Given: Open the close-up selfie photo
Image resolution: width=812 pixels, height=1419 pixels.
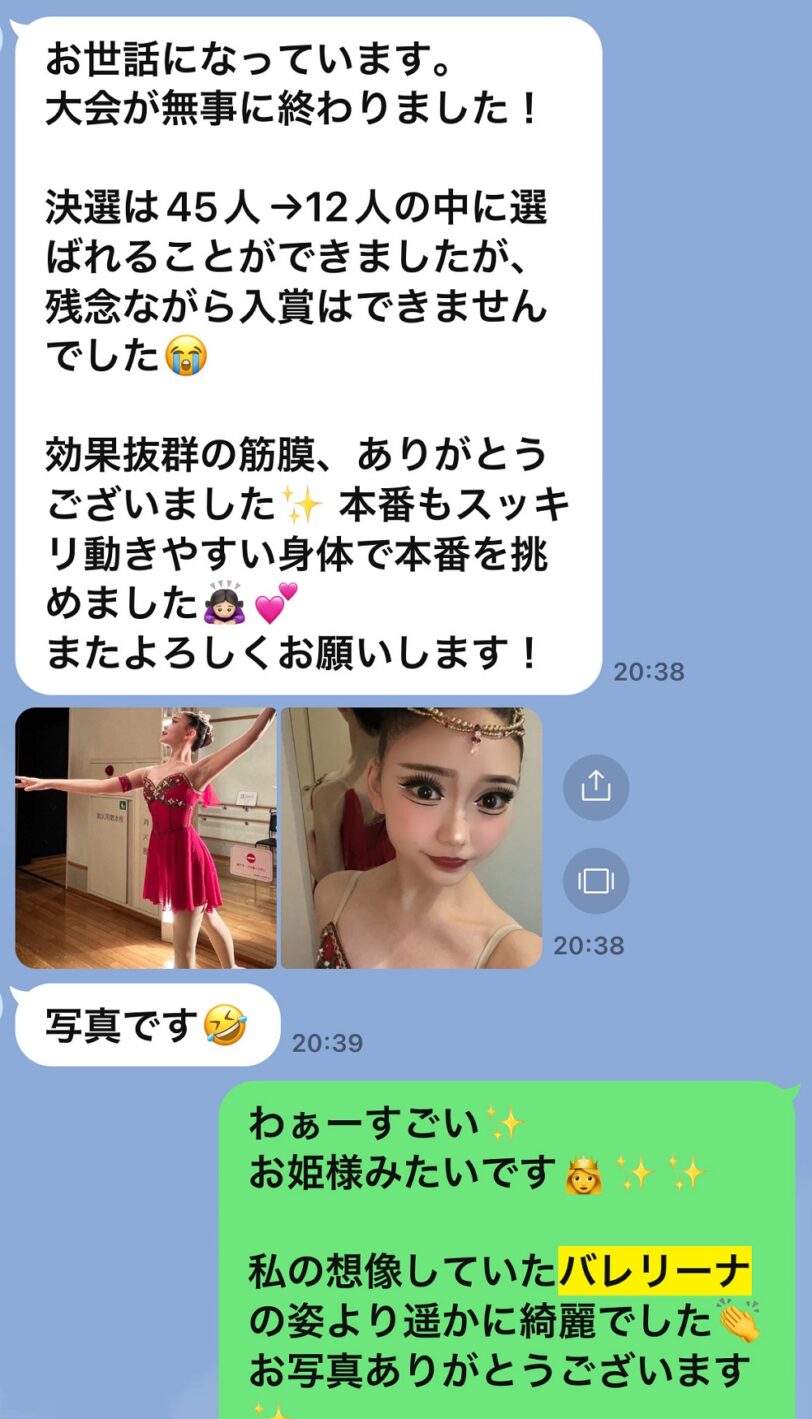Looking at the screenshot, I should (x=411, y=838).
